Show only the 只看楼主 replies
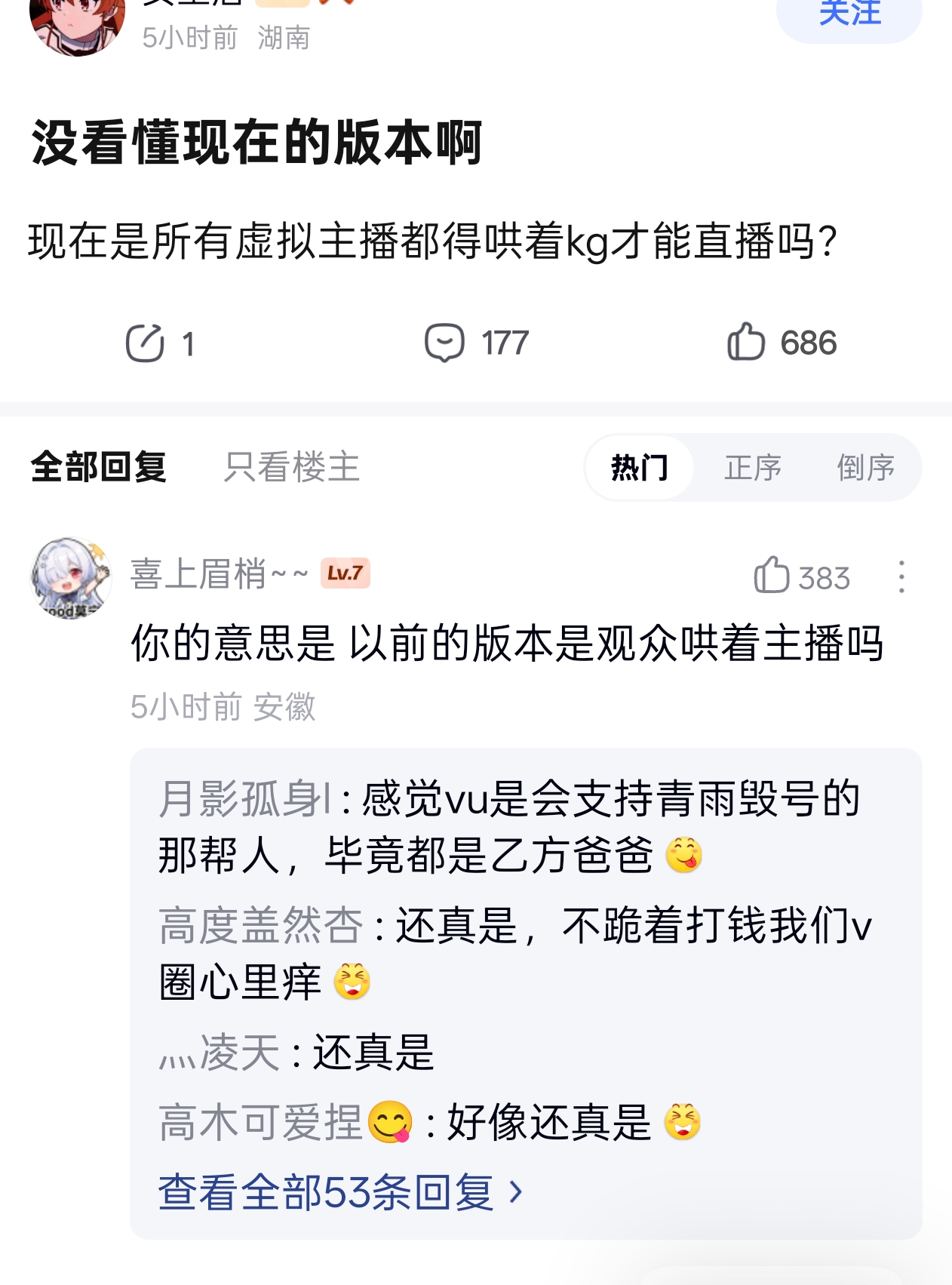 (x=292, y=466)
